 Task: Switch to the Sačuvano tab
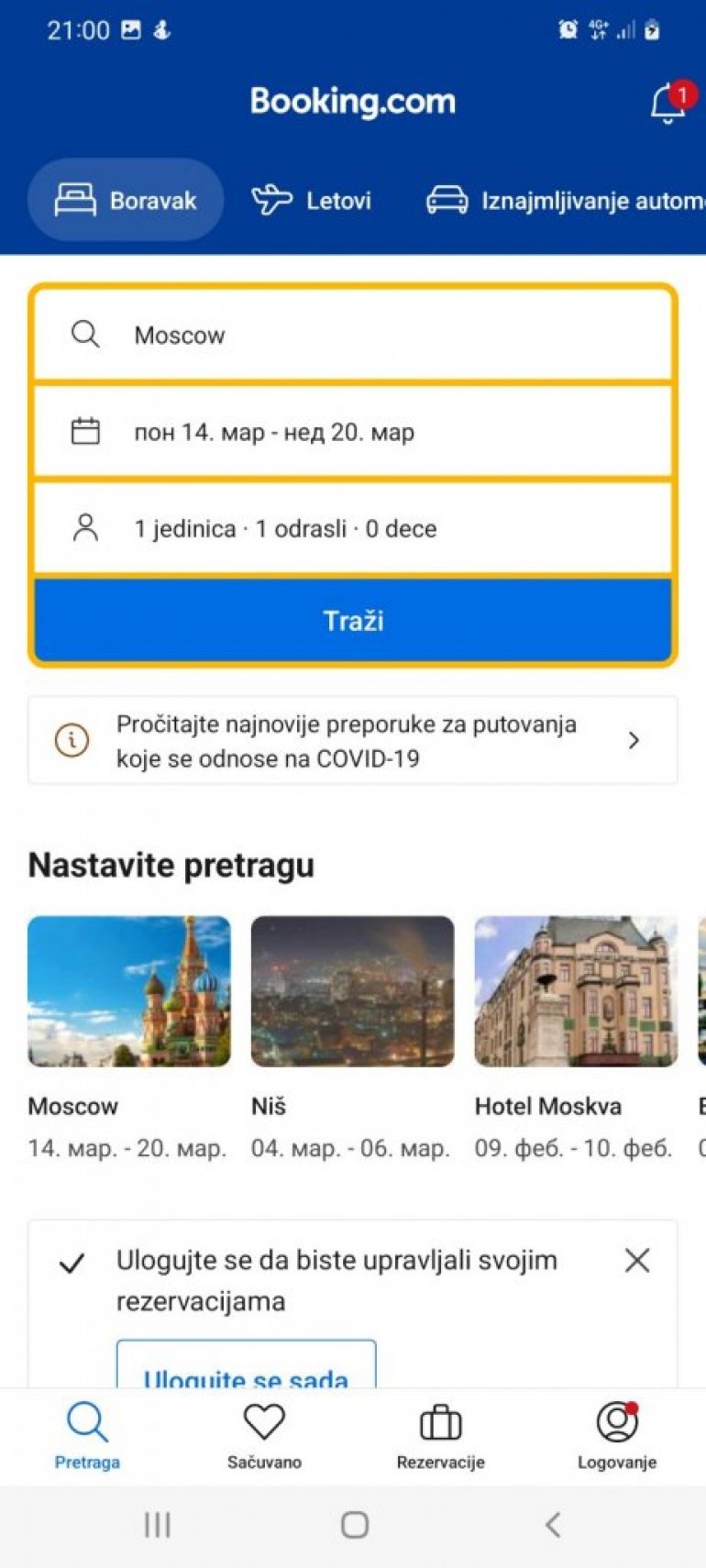[x=264, y=1435]
